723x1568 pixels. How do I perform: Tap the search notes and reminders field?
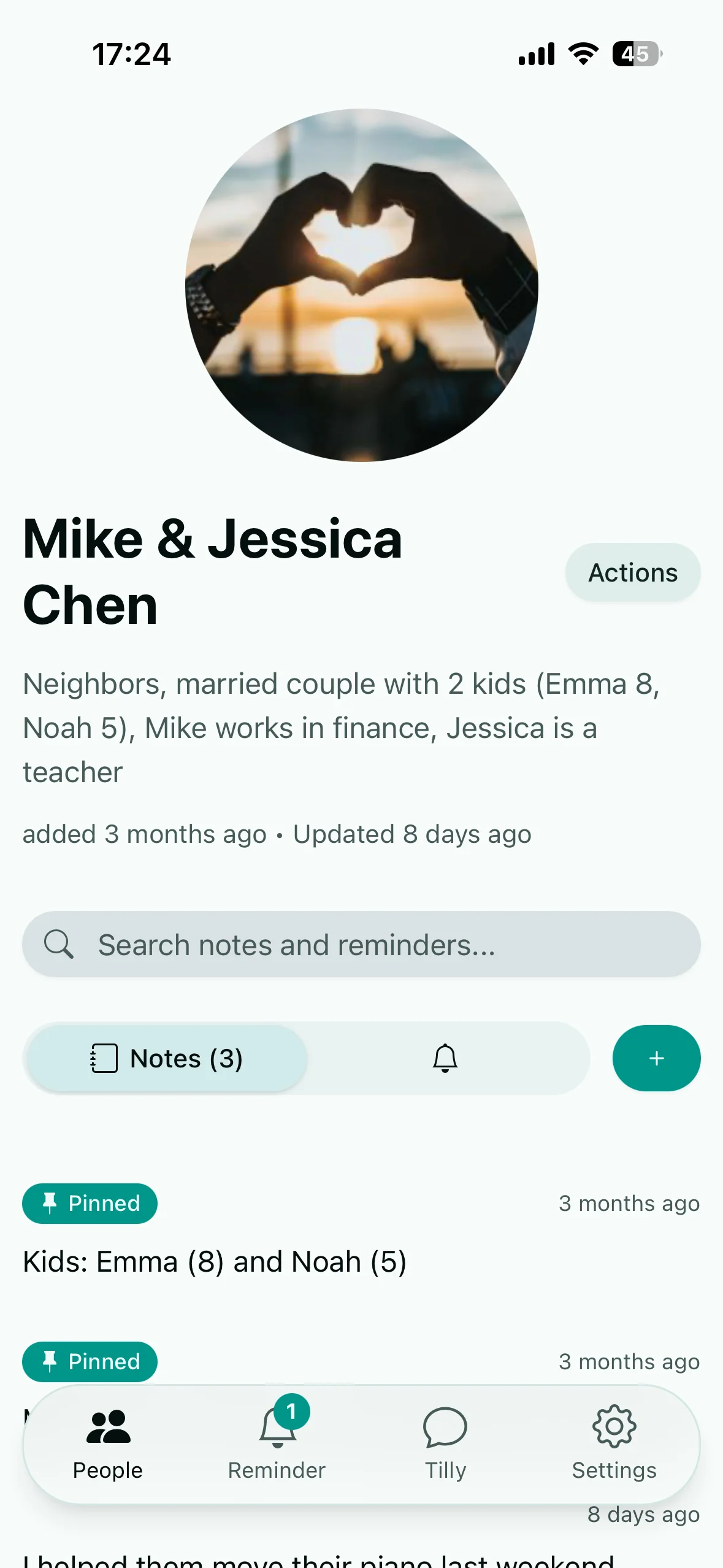(361, 944)
